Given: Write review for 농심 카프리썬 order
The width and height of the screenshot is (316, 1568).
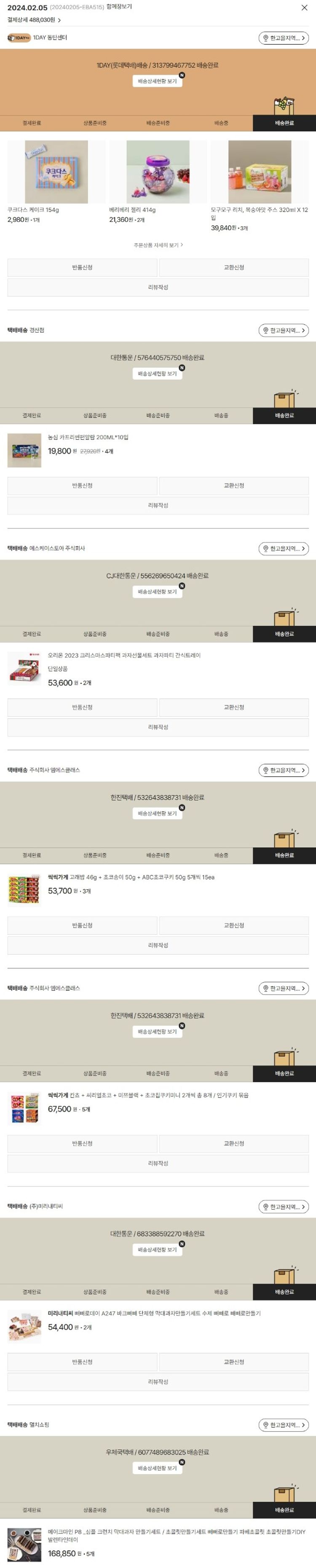Looking at the screenshot, I should [158, 505].
